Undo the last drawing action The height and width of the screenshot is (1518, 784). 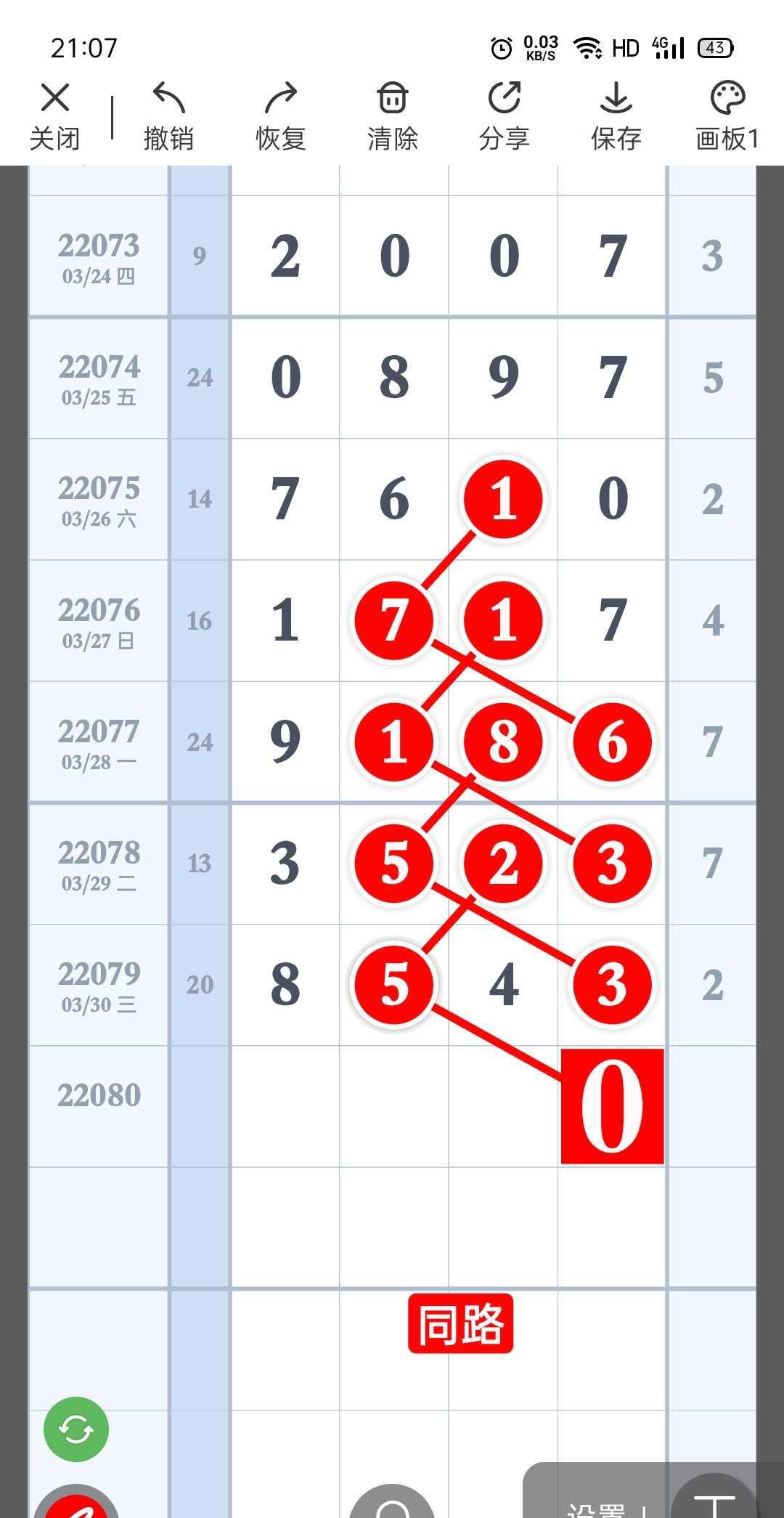[168, 116]
